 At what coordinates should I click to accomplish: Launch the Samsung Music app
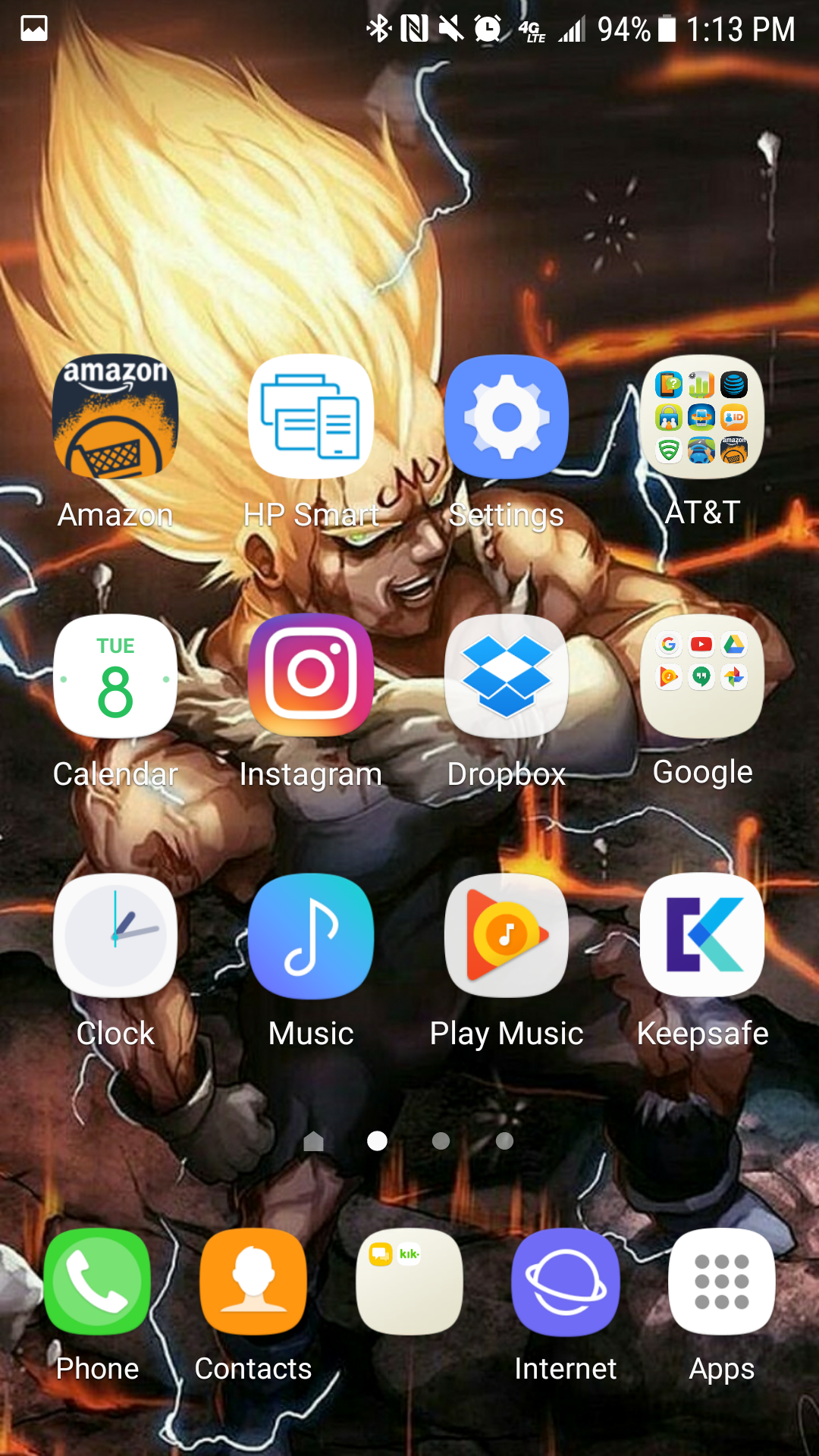tap(311, 936)
